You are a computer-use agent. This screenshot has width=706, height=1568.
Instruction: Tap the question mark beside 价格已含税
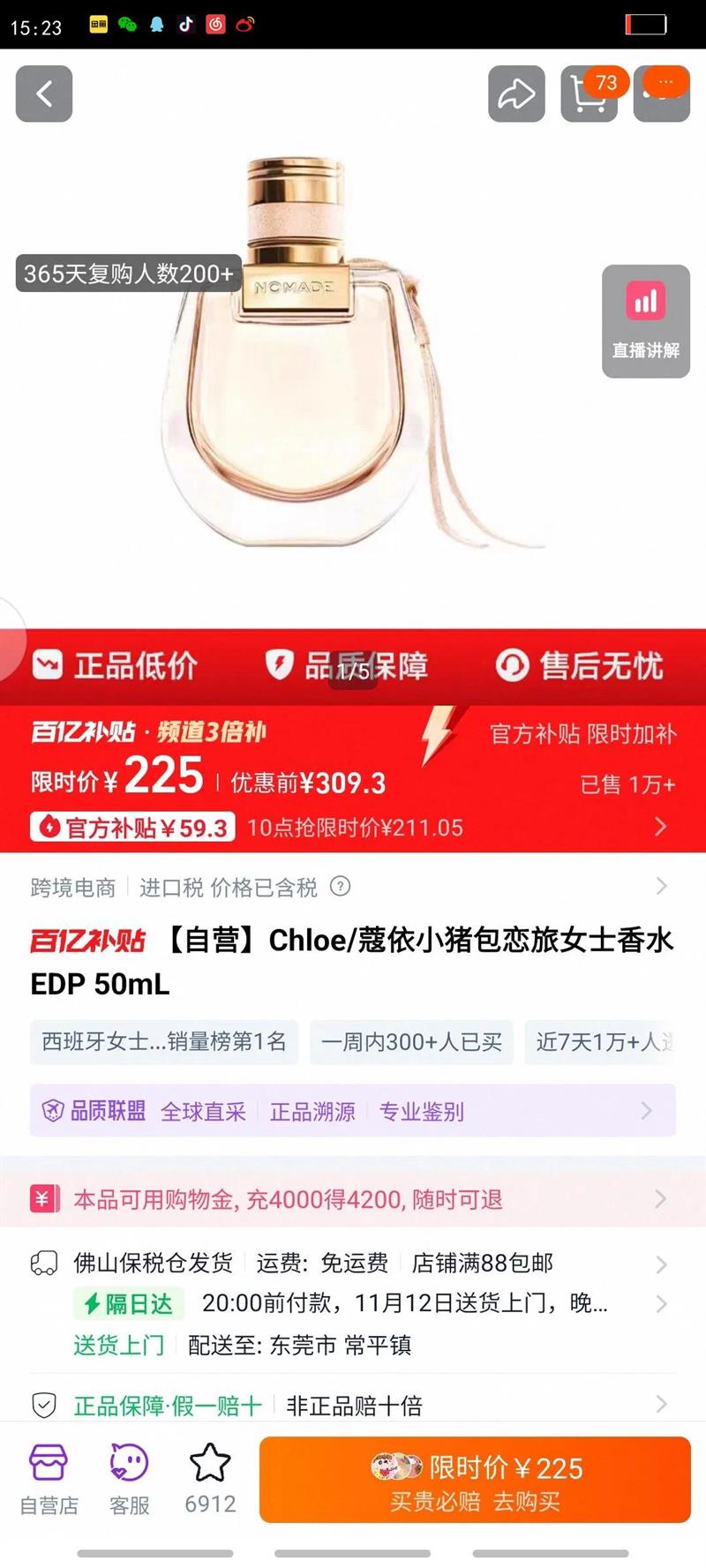coord(342,888)
